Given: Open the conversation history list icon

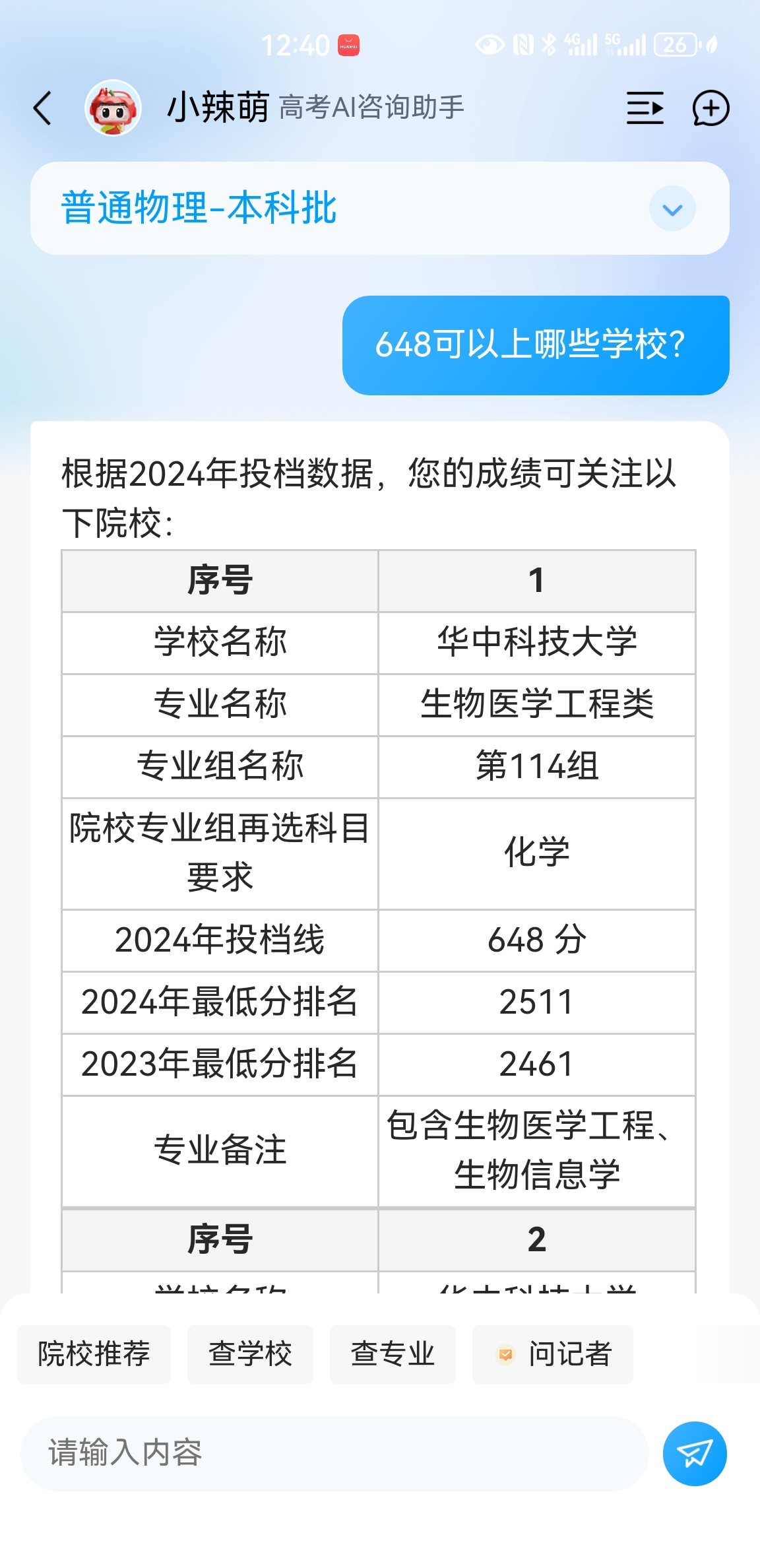Looking at the screenshot, I should coord(645,108).
